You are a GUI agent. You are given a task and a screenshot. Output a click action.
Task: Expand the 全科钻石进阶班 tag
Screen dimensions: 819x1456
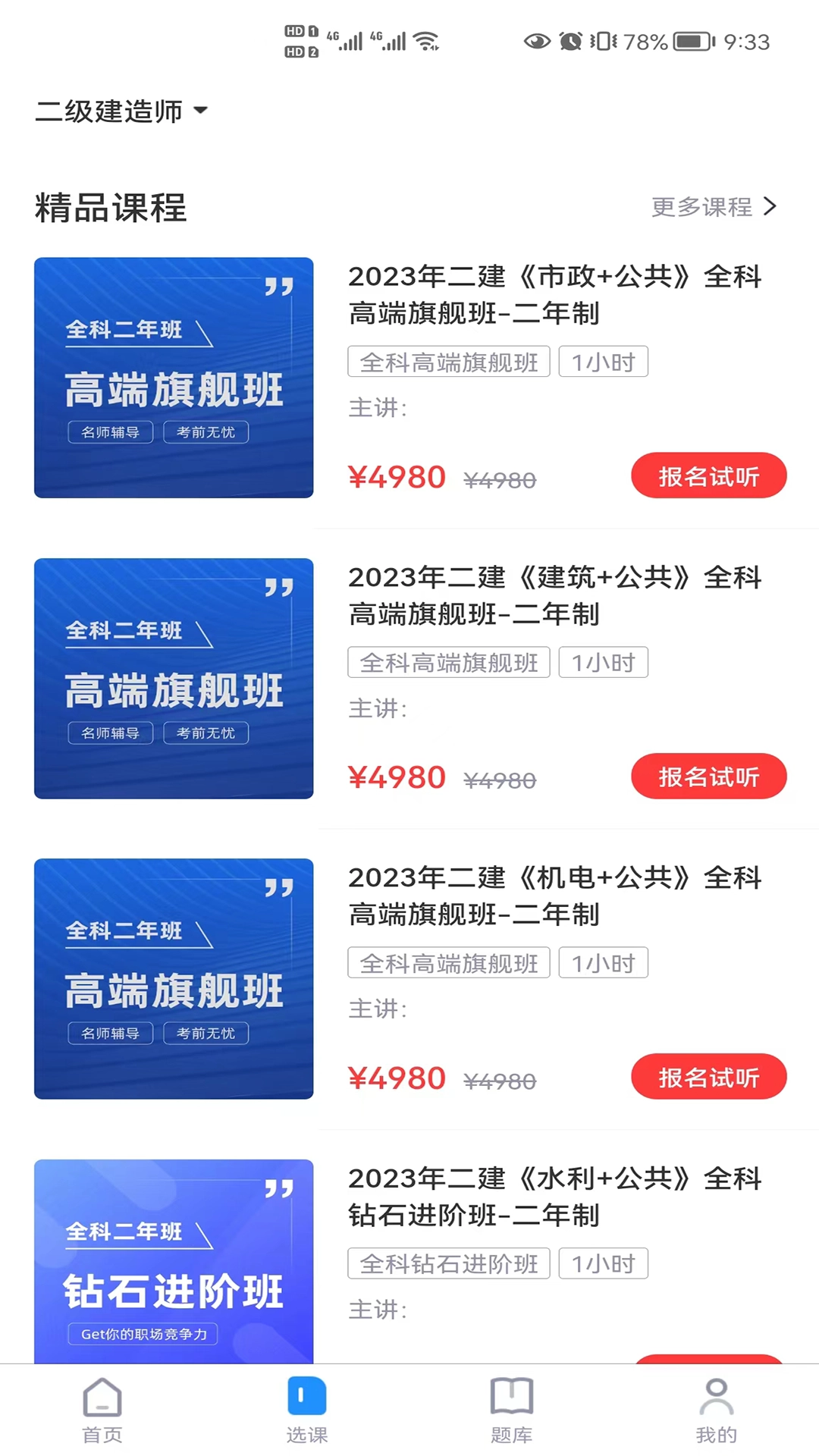pos(448,1263)
